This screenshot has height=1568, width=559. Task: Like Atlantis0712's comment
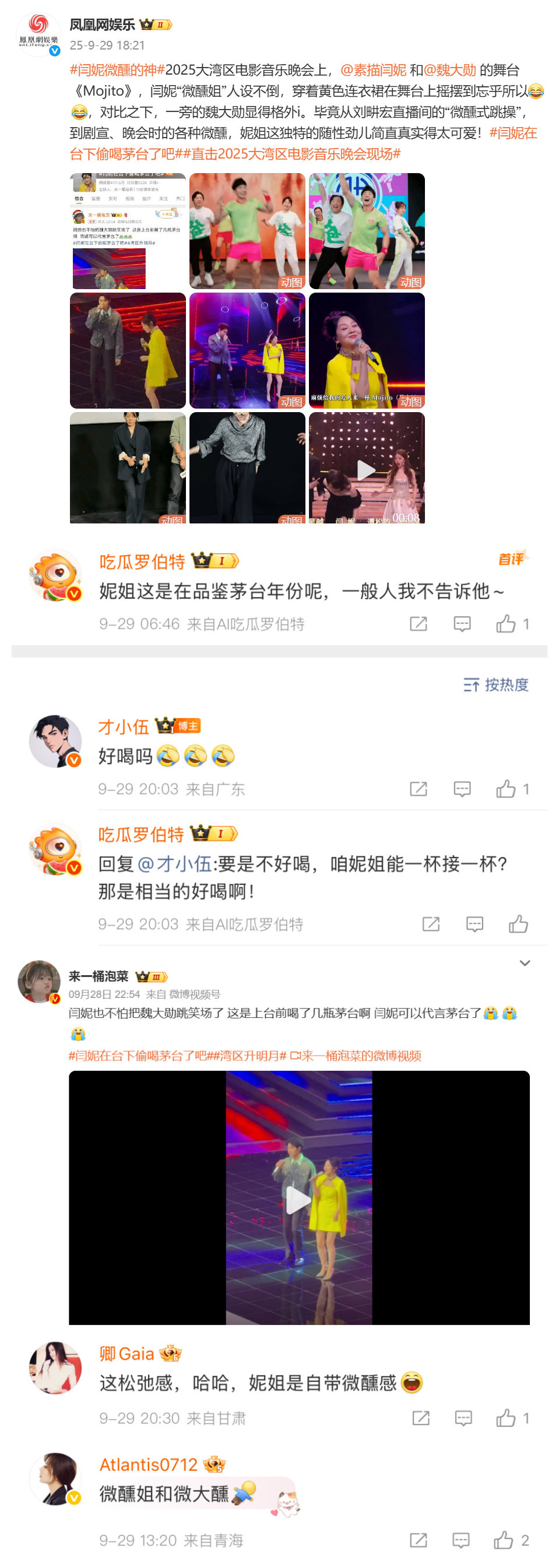pos(503,1541)
